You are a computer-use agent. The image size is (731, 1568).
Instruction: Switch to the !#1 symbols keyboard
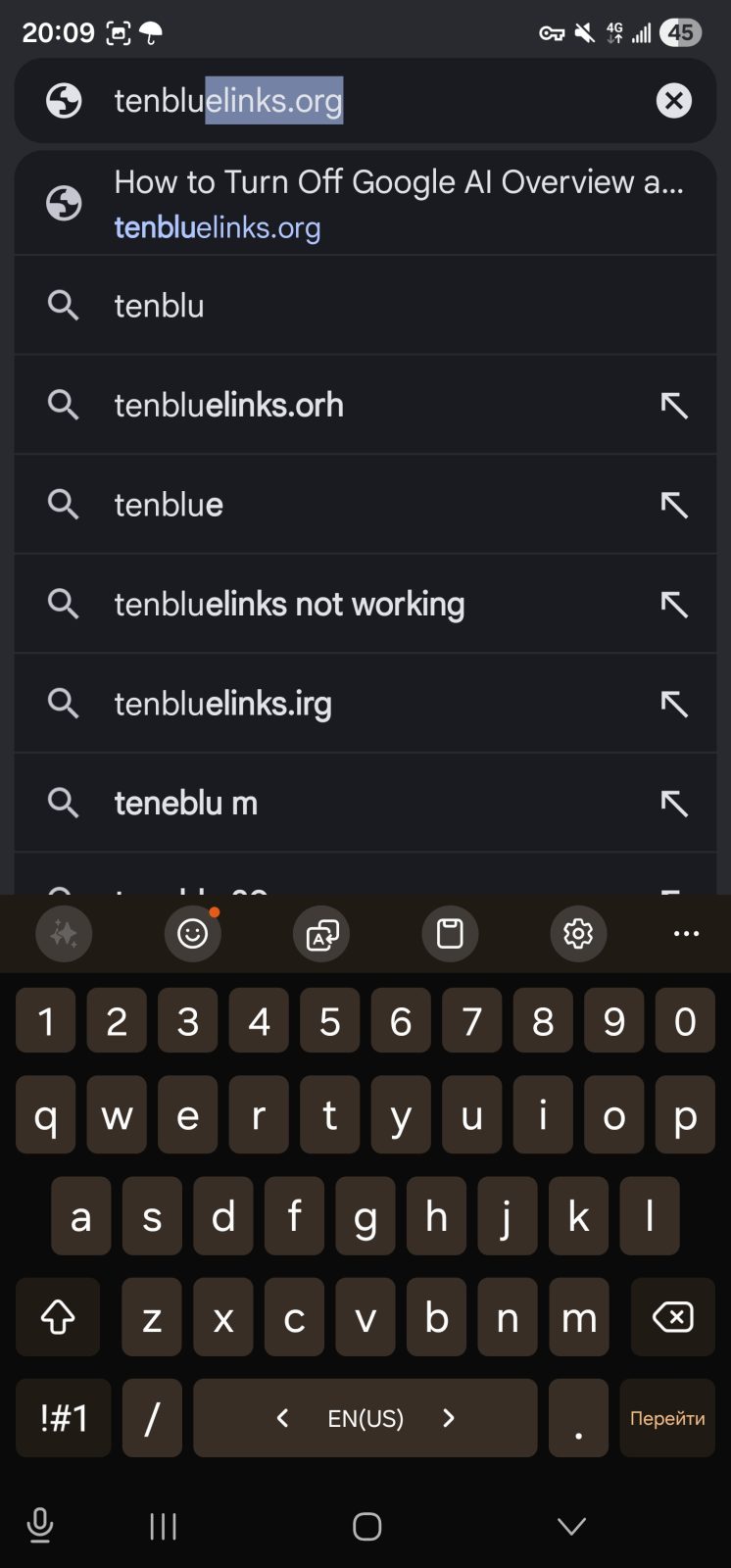tap(64, 1418)
